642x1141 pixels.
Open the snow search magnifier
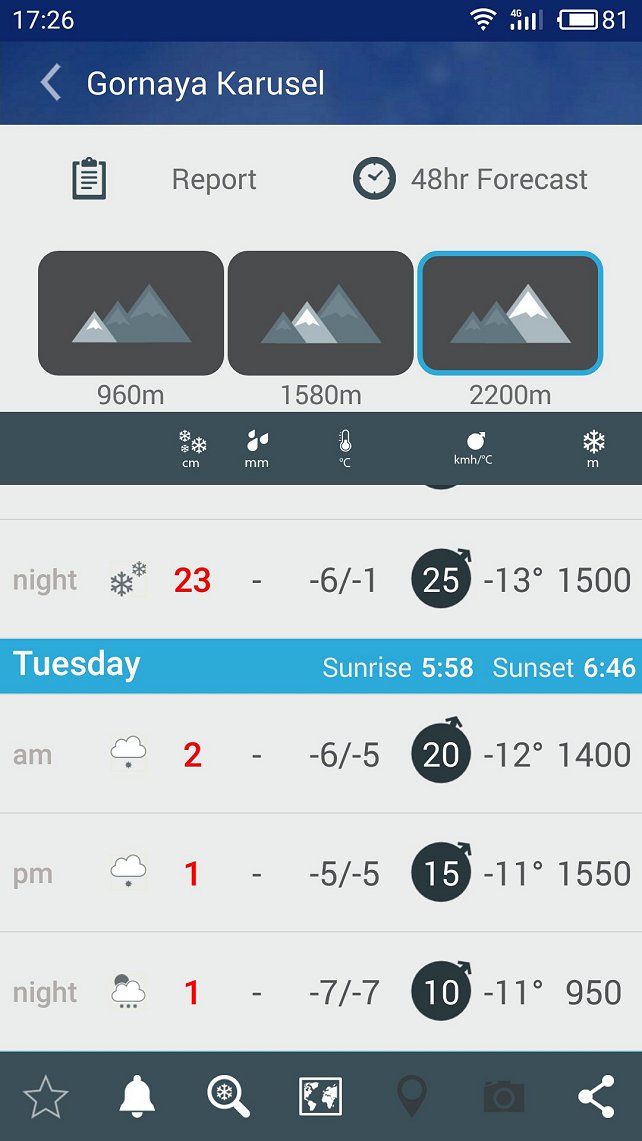228,1098
